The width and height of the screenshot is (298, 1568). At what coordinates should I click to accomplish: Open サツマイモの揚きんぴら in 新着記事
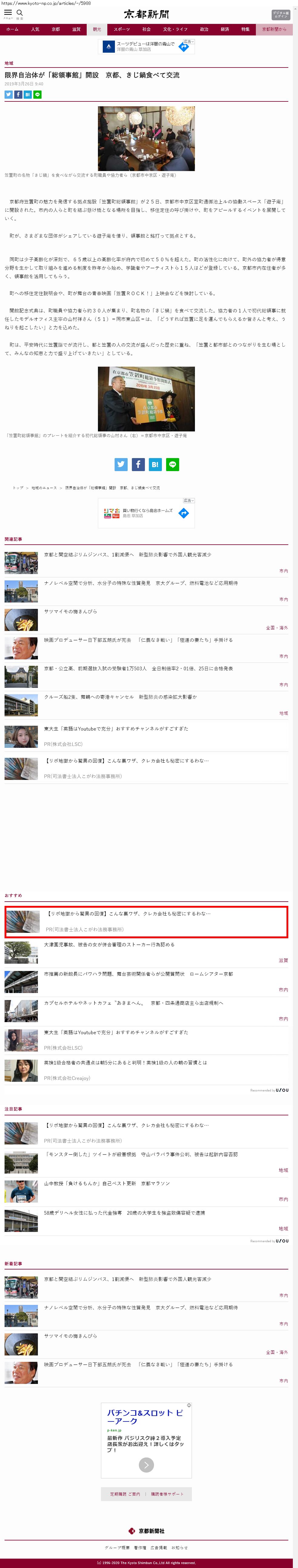(70, 1335)
